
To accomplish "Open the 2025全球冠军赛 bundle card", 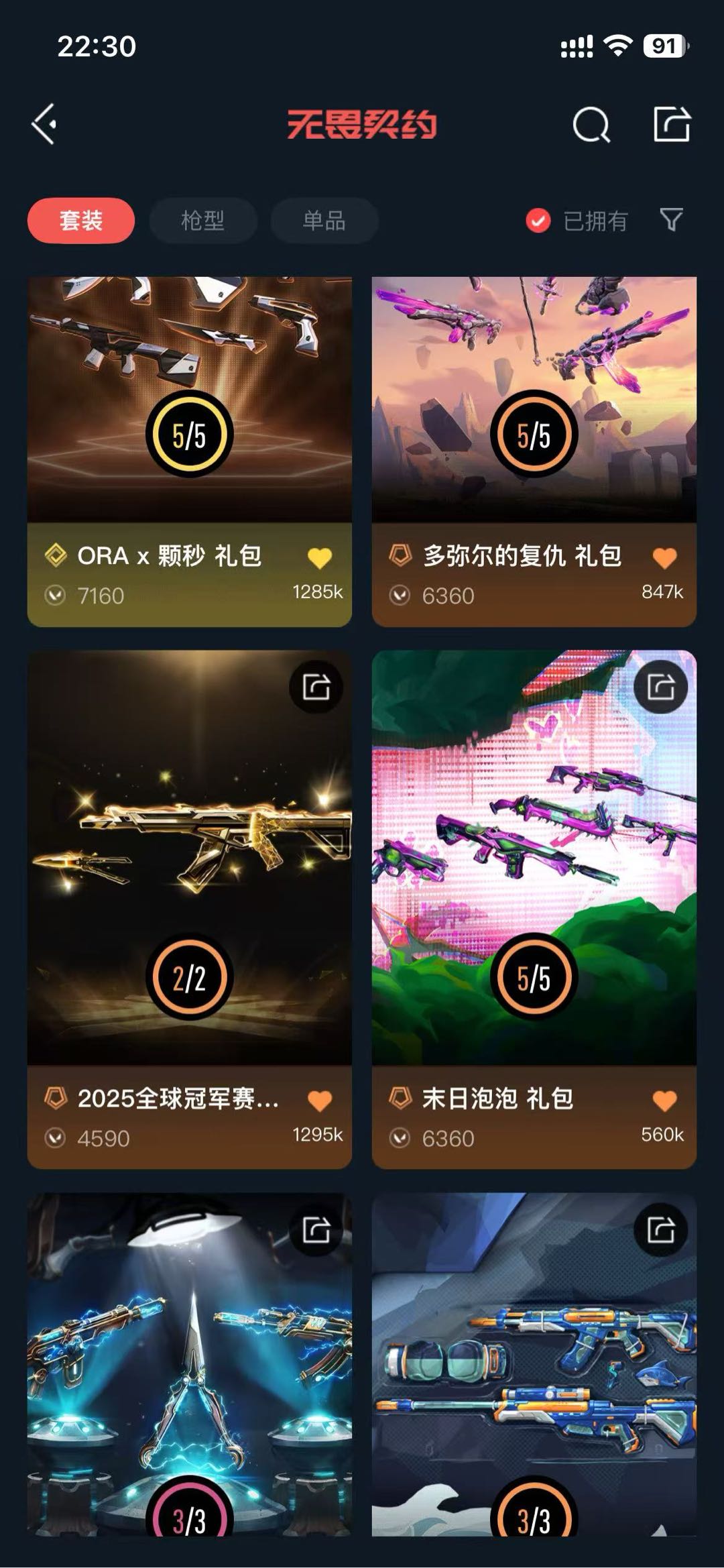I will point(189,872).
